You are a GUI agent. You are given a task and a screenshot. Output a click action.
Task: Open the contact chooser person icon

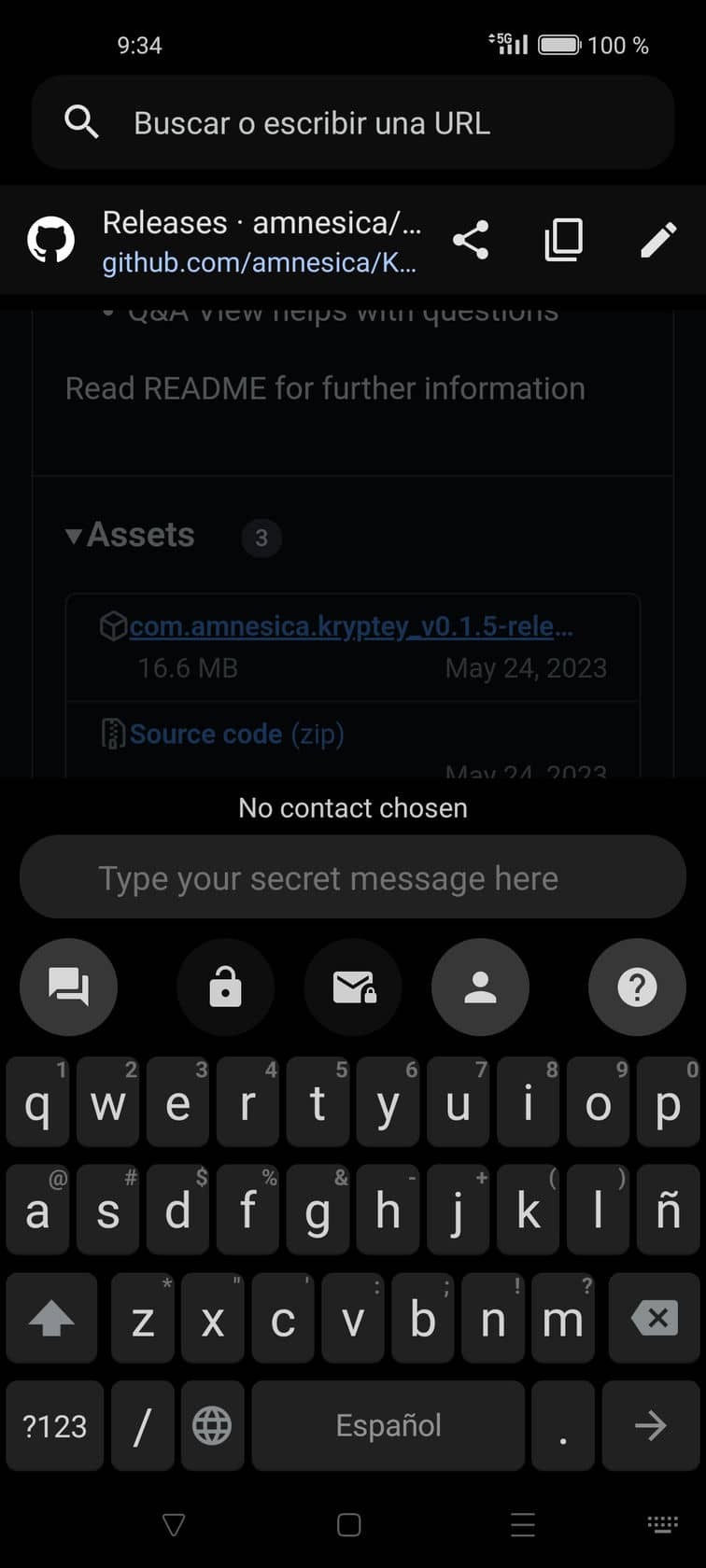[480, 987]
